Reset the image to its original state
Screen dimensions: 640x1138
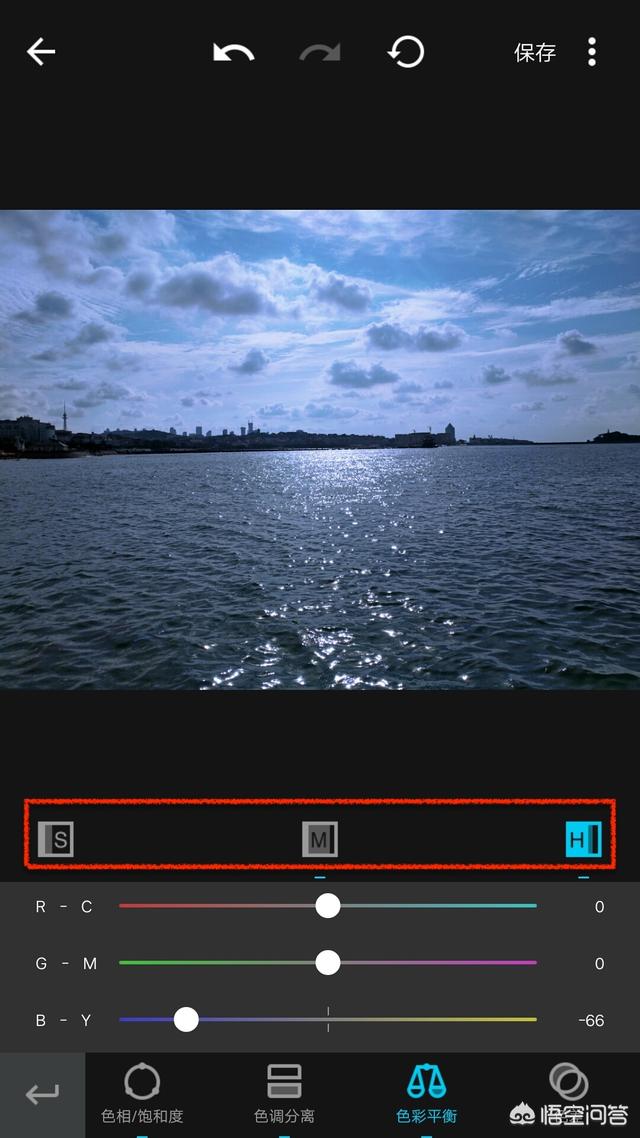coord(406,52)
